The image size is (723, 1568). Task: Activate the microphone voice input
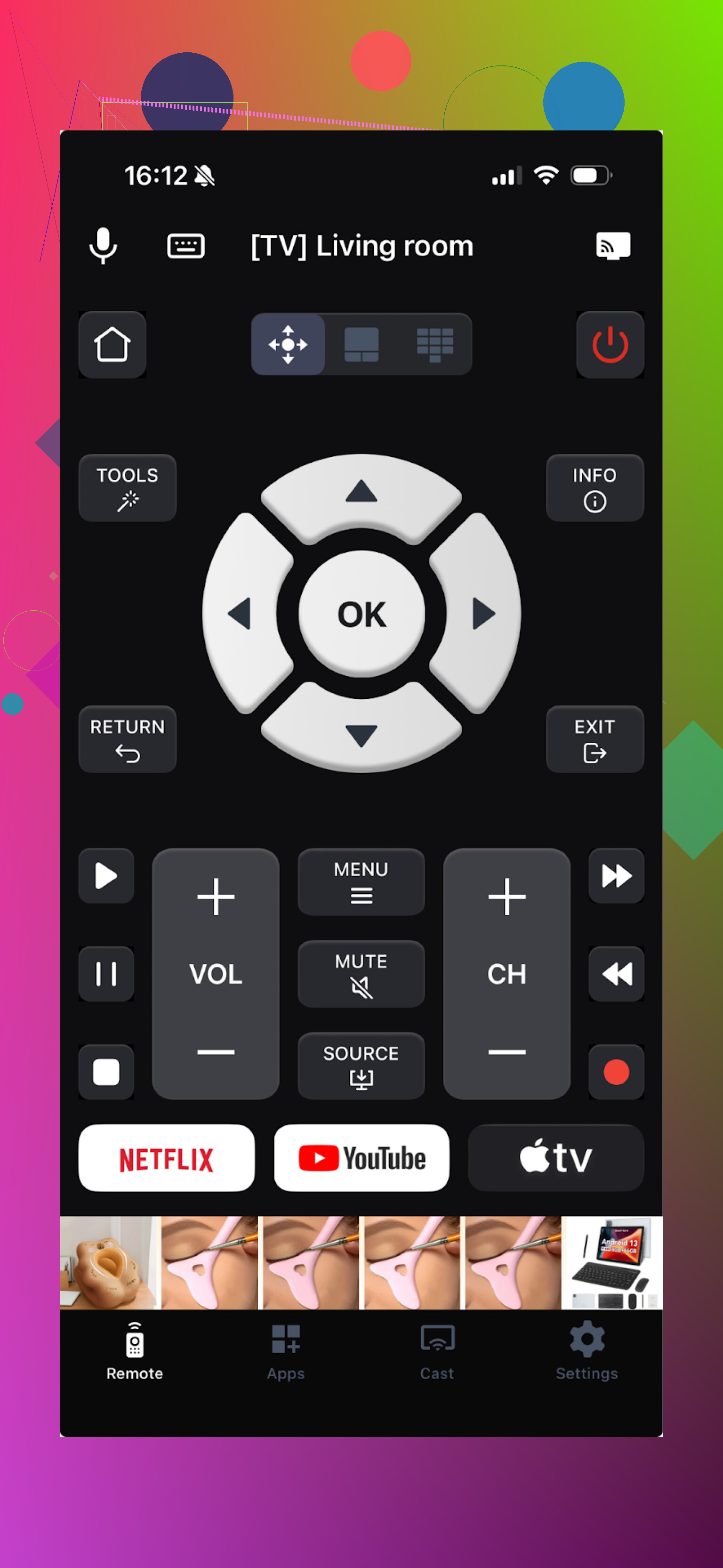(x=103, y=245)
